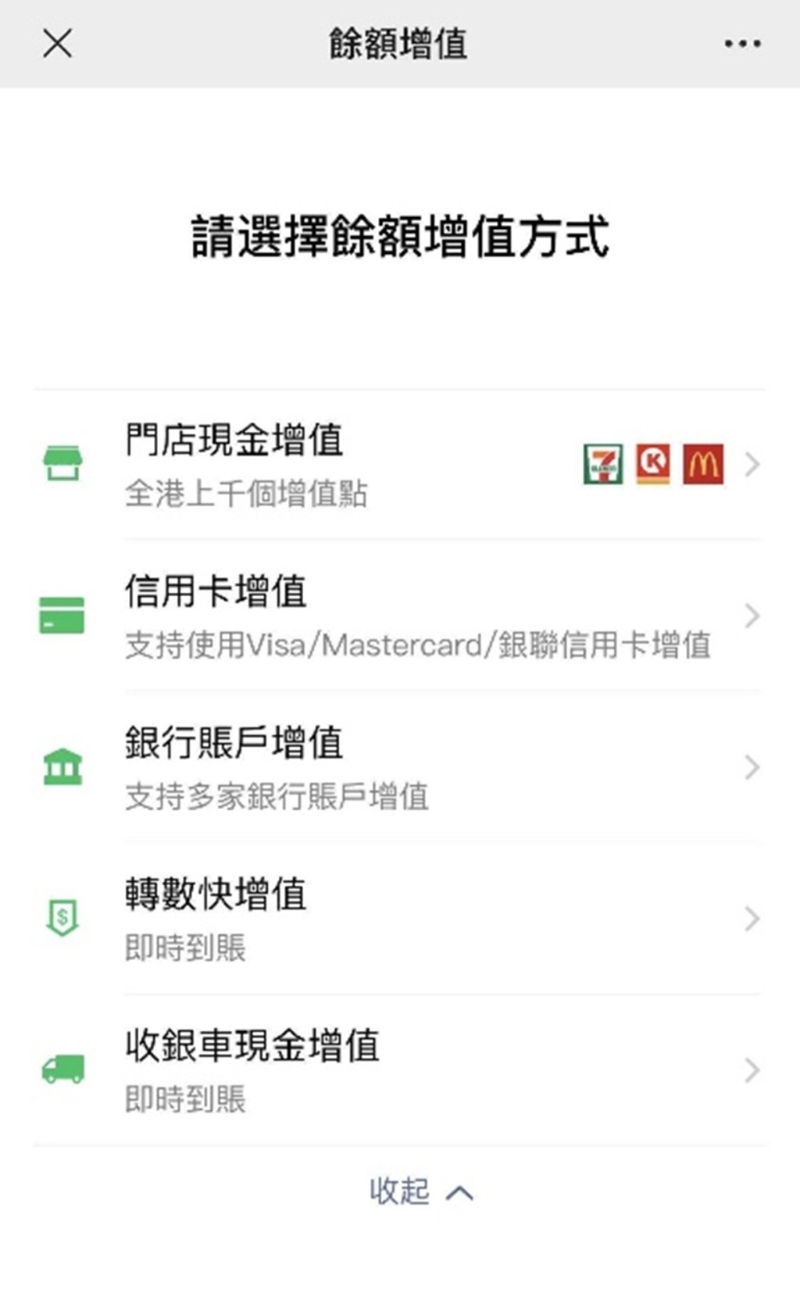800x1296 pixels.
Task: Click the cash van icon for 收銀車現金增值
Action: (x=62, y=1071)
